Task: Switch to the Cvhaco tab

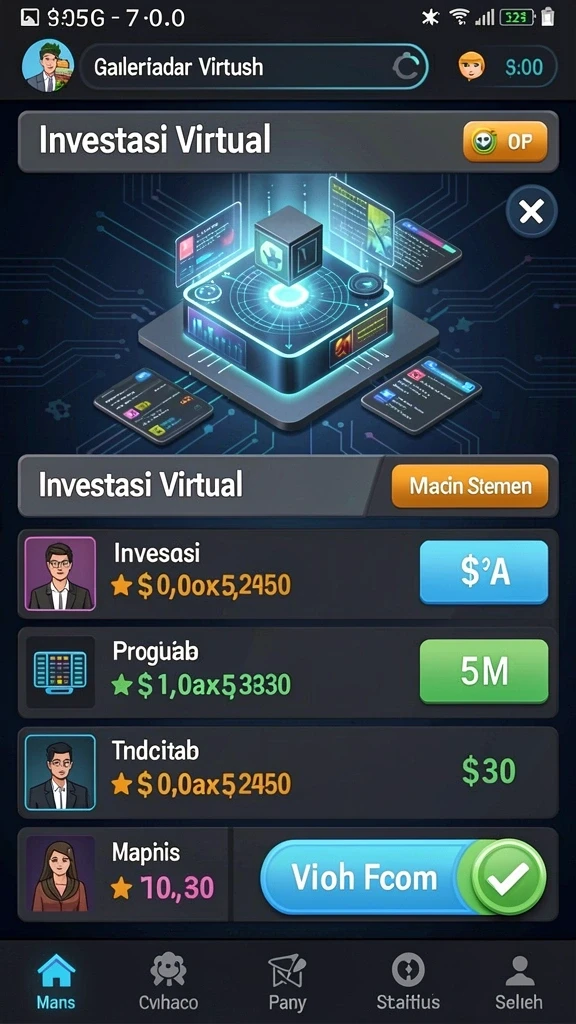Action: click(168, 982)
